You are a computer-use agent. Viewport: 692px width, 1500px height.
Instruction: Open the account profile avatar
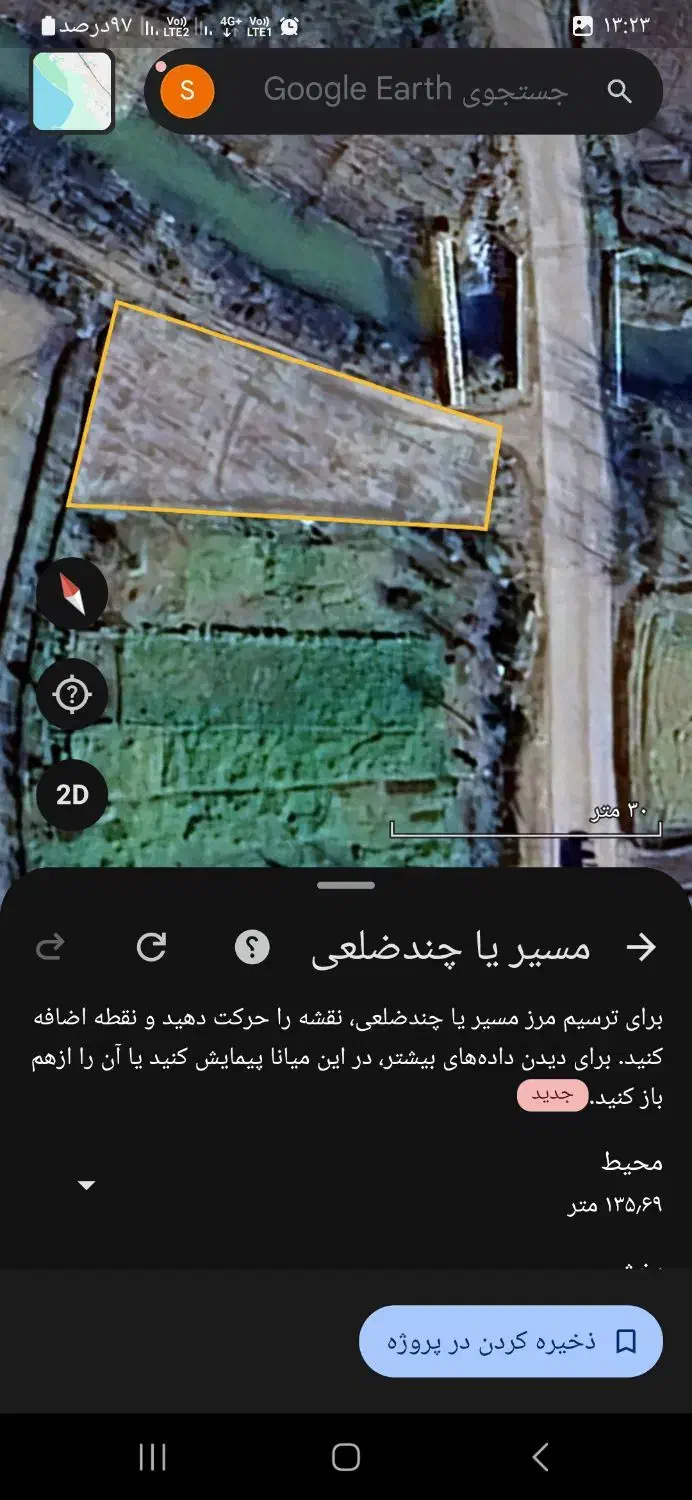187,92
